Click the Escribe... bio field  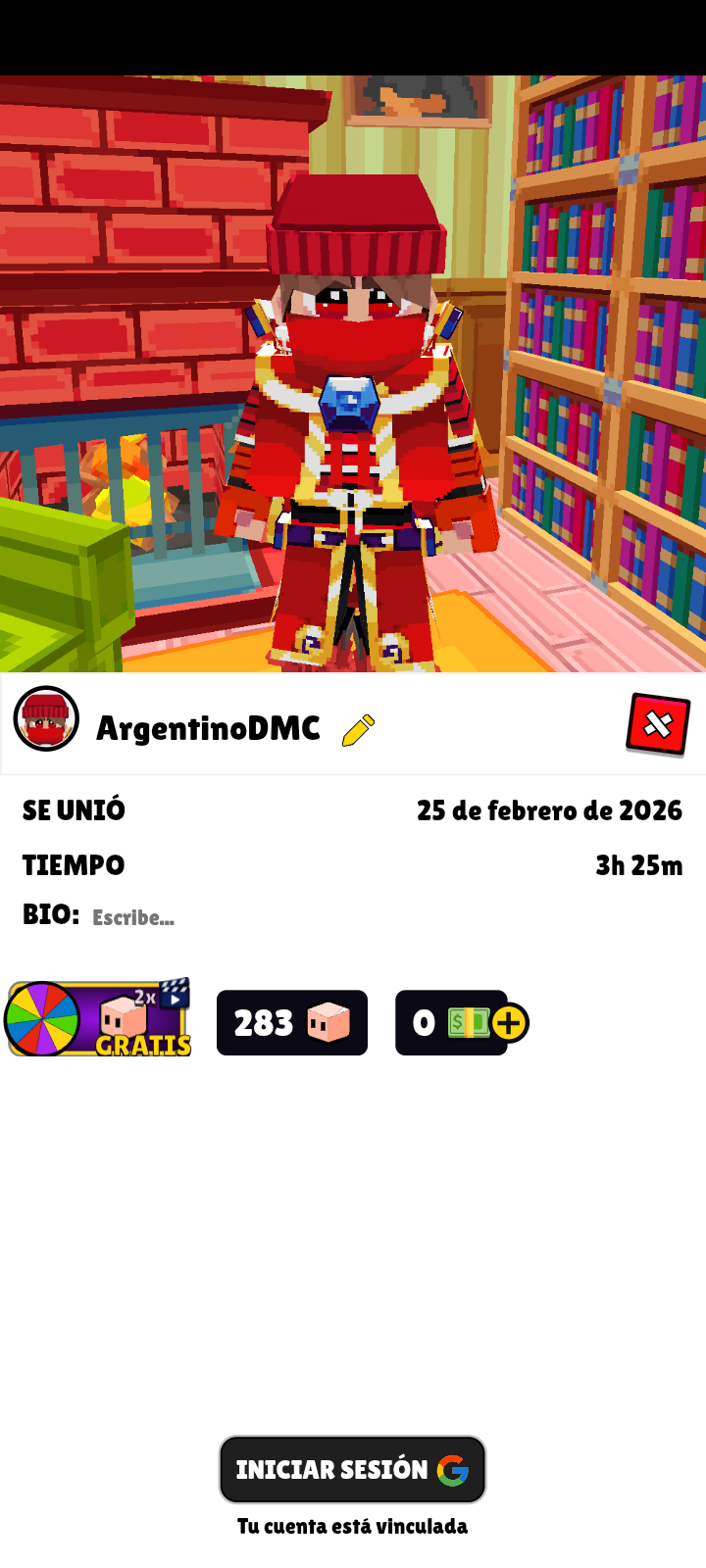tap(131, 917)
